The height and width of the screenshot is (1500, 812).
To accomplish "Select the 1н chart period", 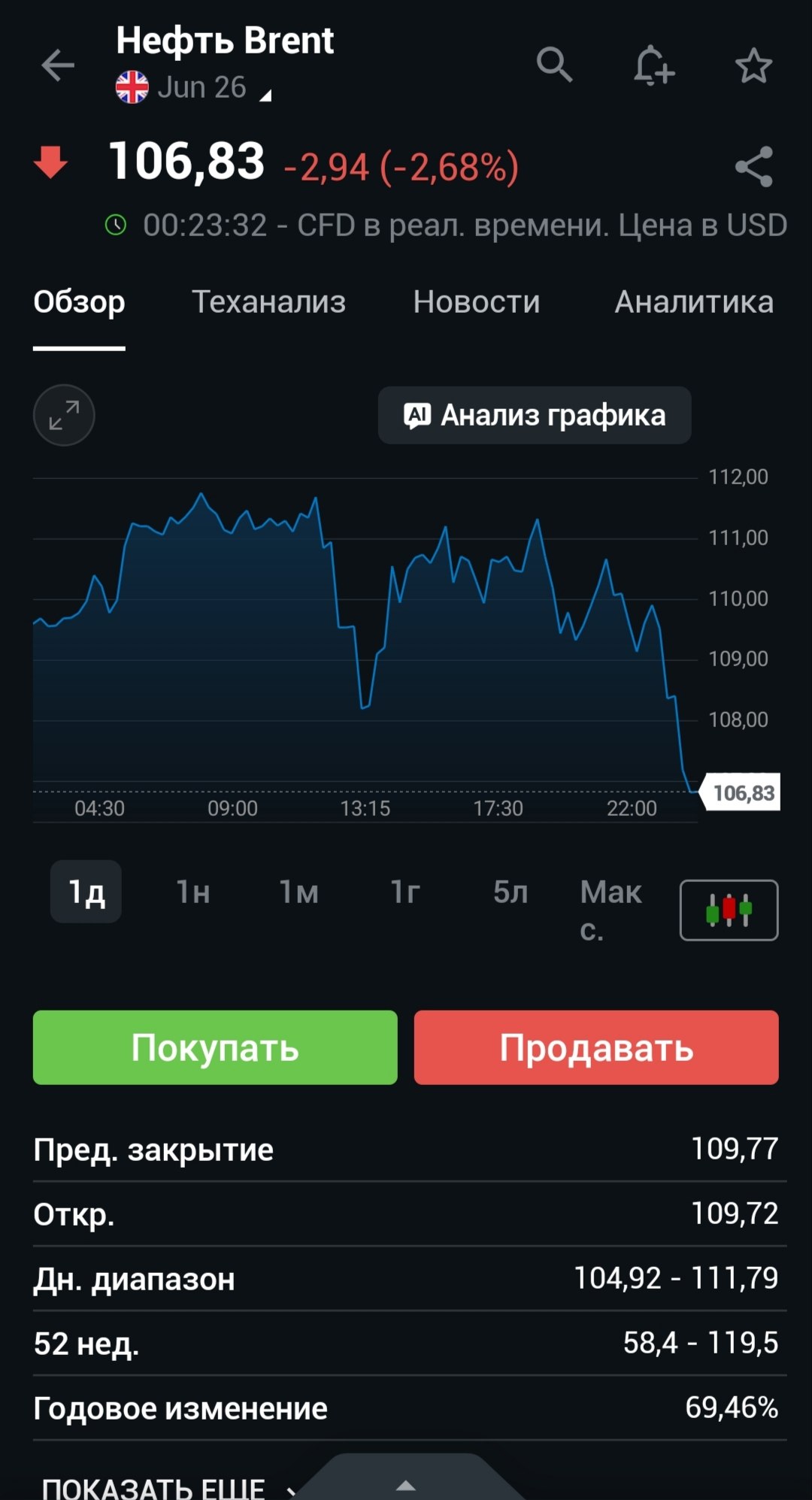I will click(x=192, y=892).
